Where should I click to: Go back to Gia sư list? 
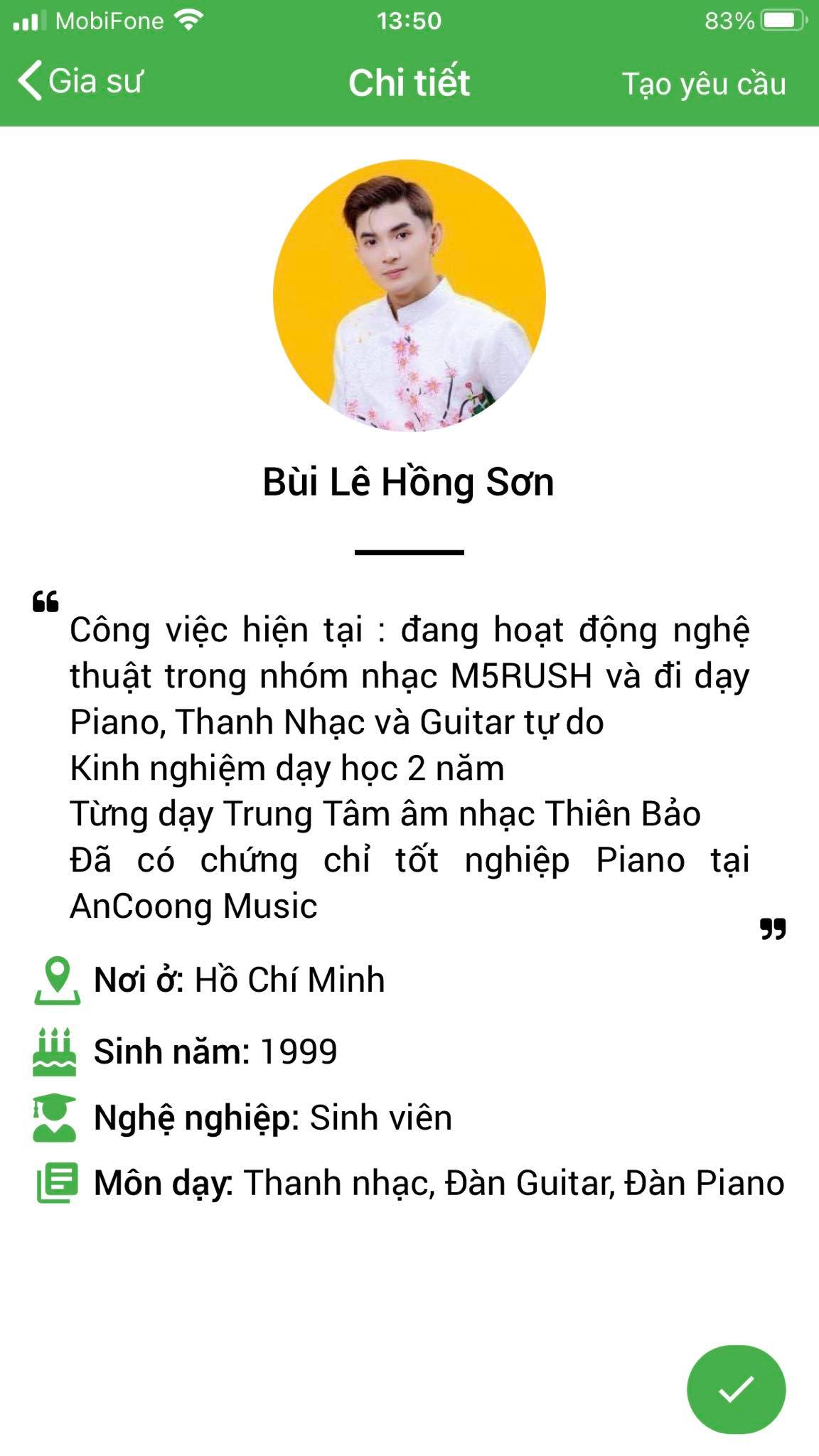(x=80, y=81)
